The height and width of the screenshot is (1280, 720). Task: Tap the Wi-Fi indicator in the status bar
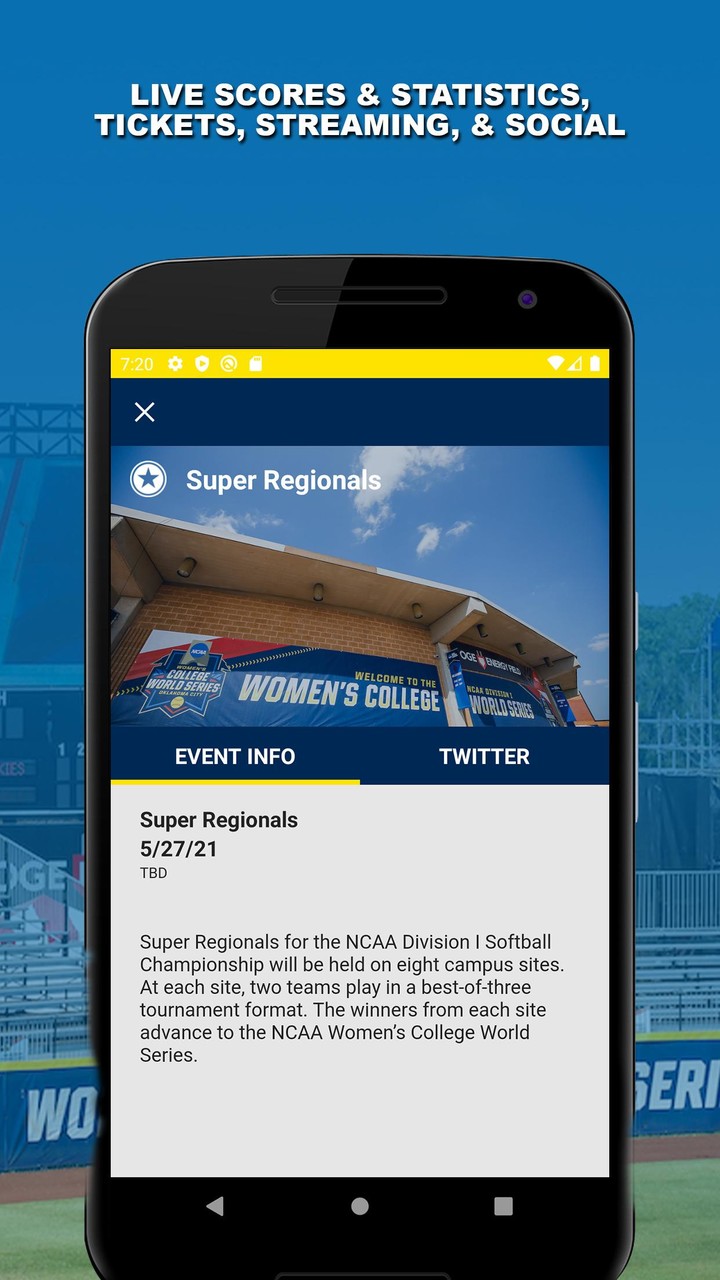(555, 365)
